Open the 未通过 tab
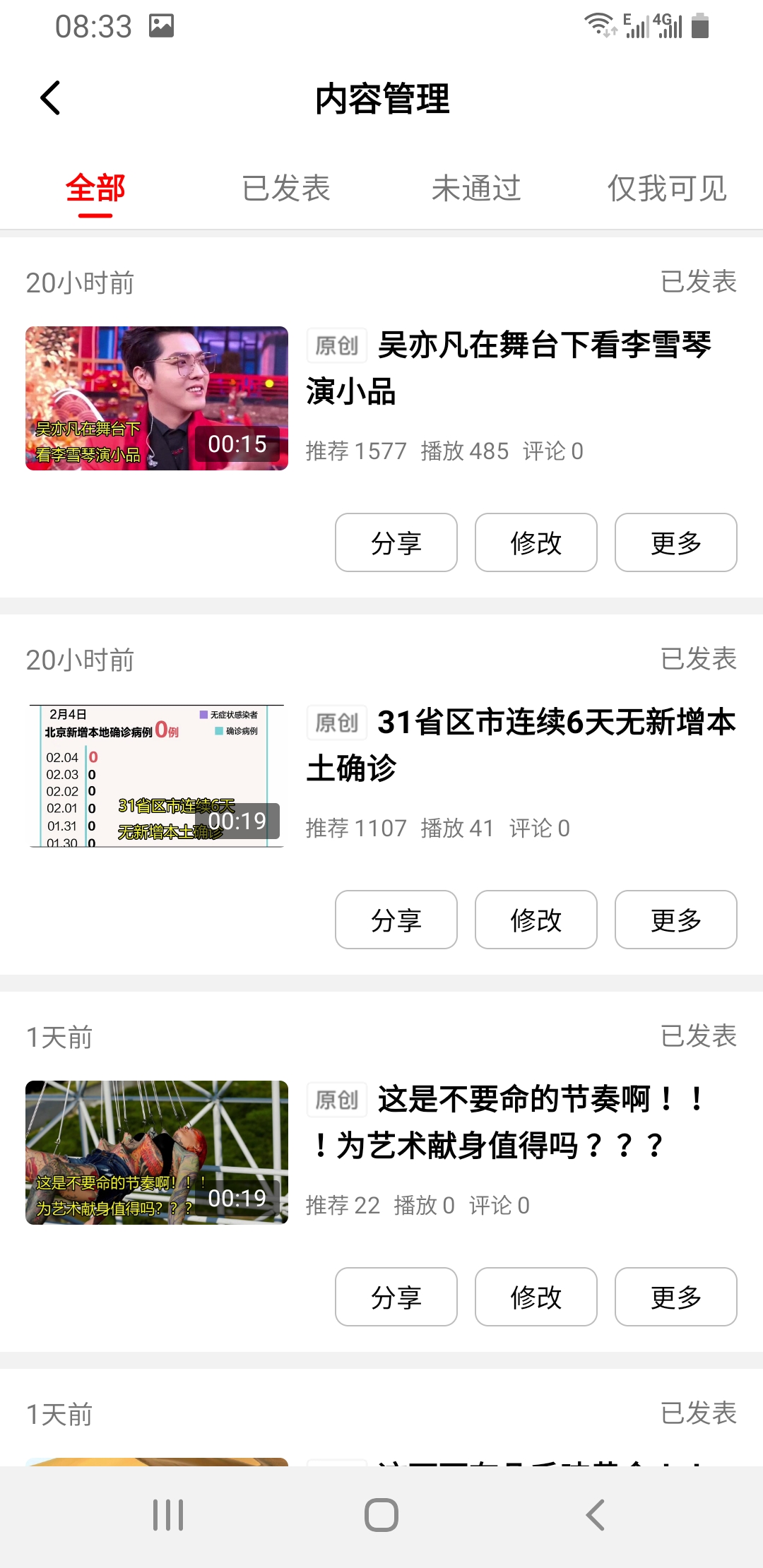This screenshot has height=1568, width=763. tap(477, 188)
